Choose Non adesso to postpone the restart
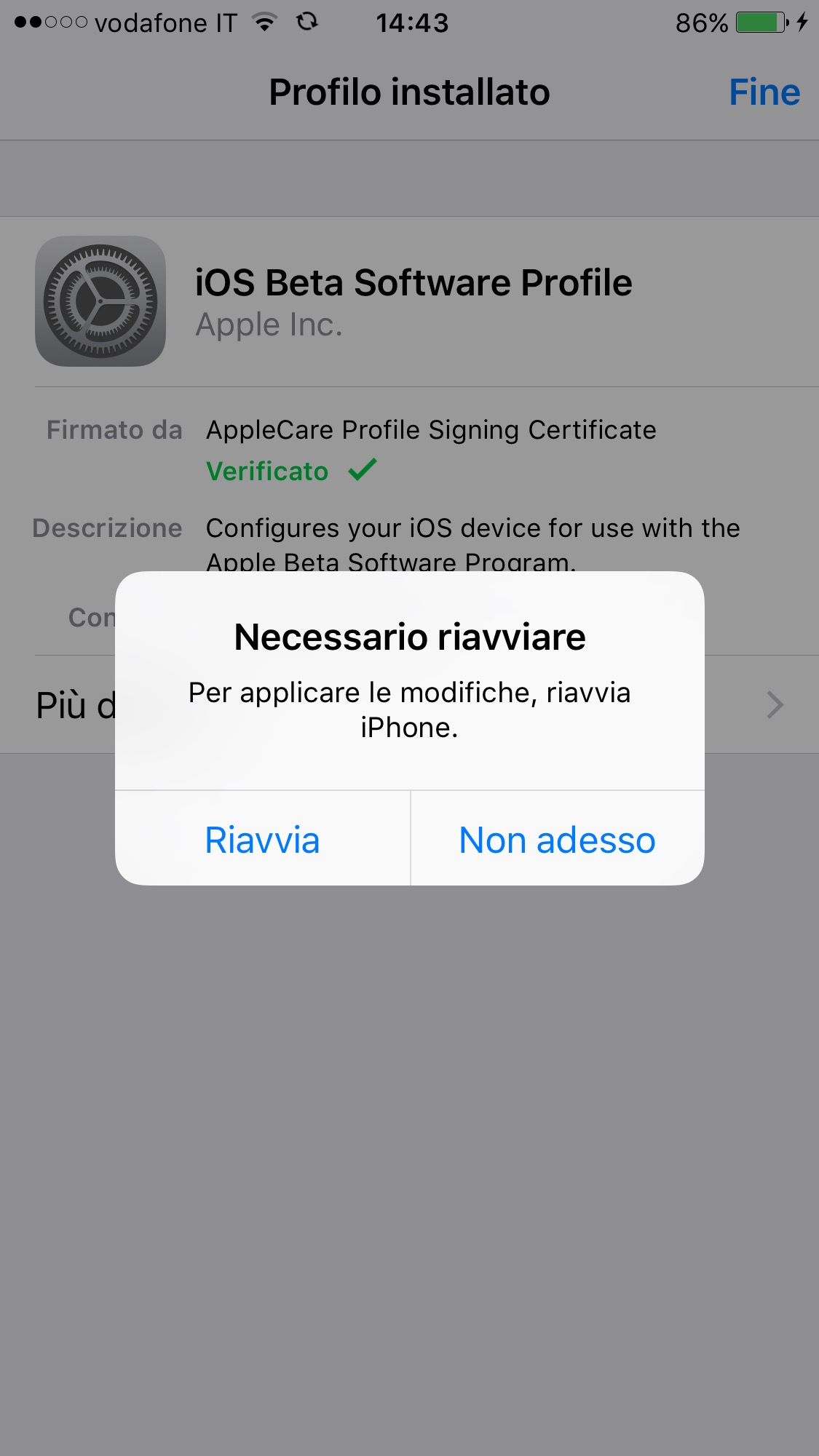The height and width of the screenshot is (1456, 819). tap(557, 840)
